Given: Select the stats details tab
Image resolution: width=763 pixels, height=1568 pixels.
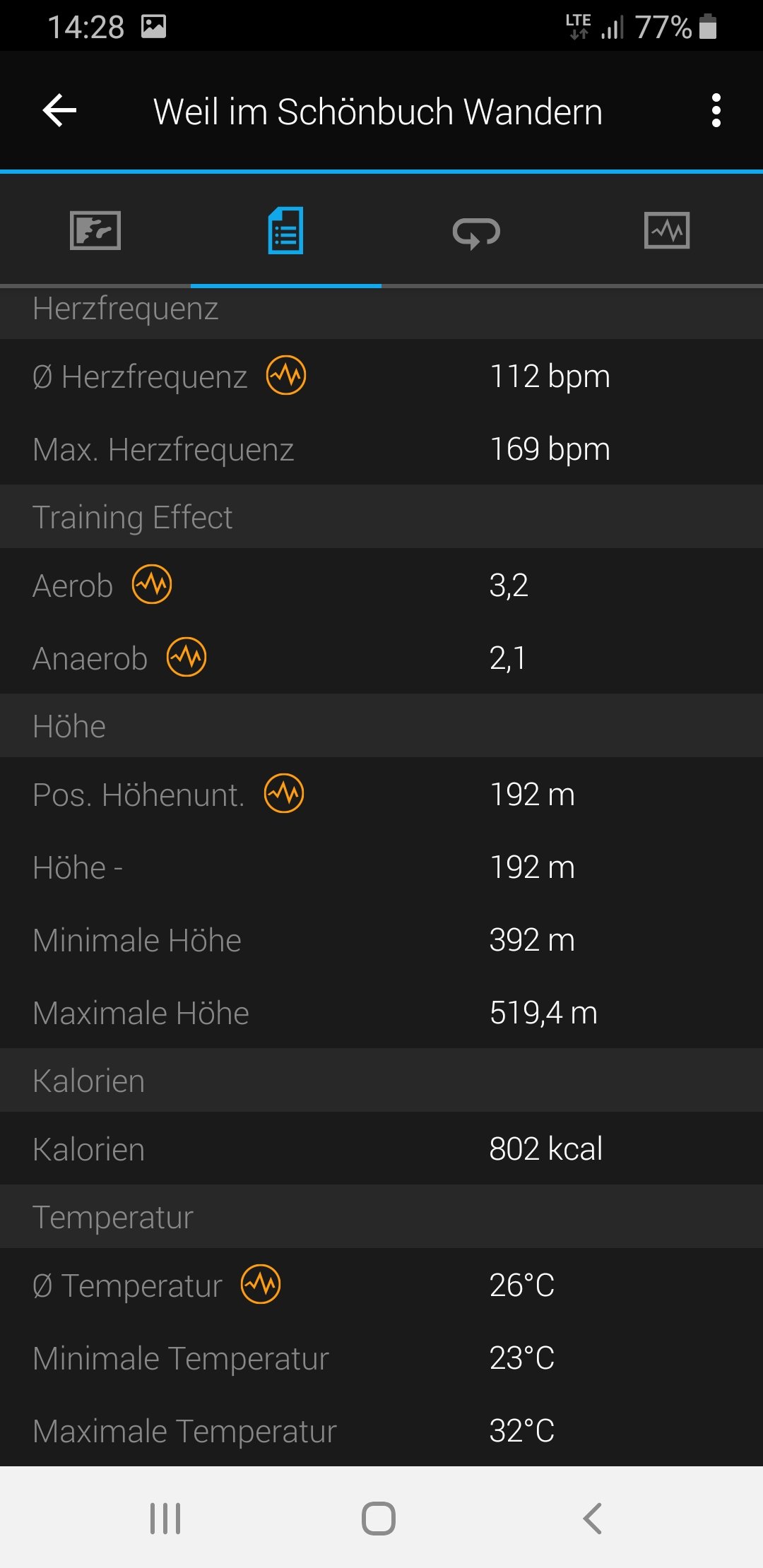Looking at the screenshot, I should coord(286,230).
